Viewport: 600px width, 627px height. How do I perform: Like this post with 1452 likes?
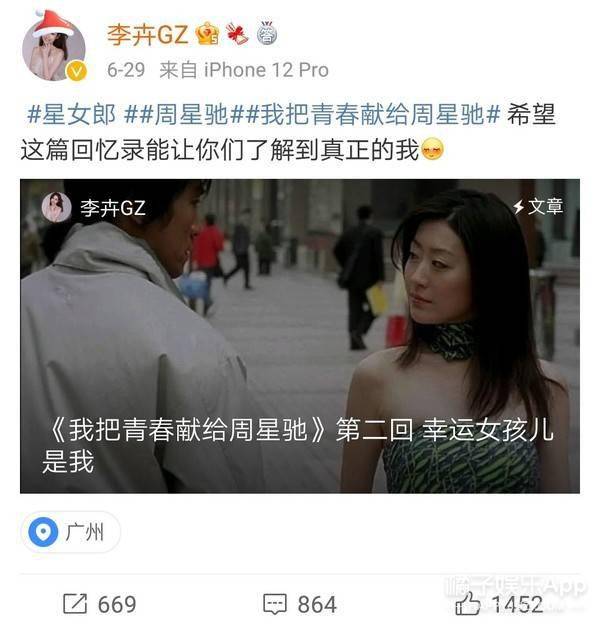[498, 604]
